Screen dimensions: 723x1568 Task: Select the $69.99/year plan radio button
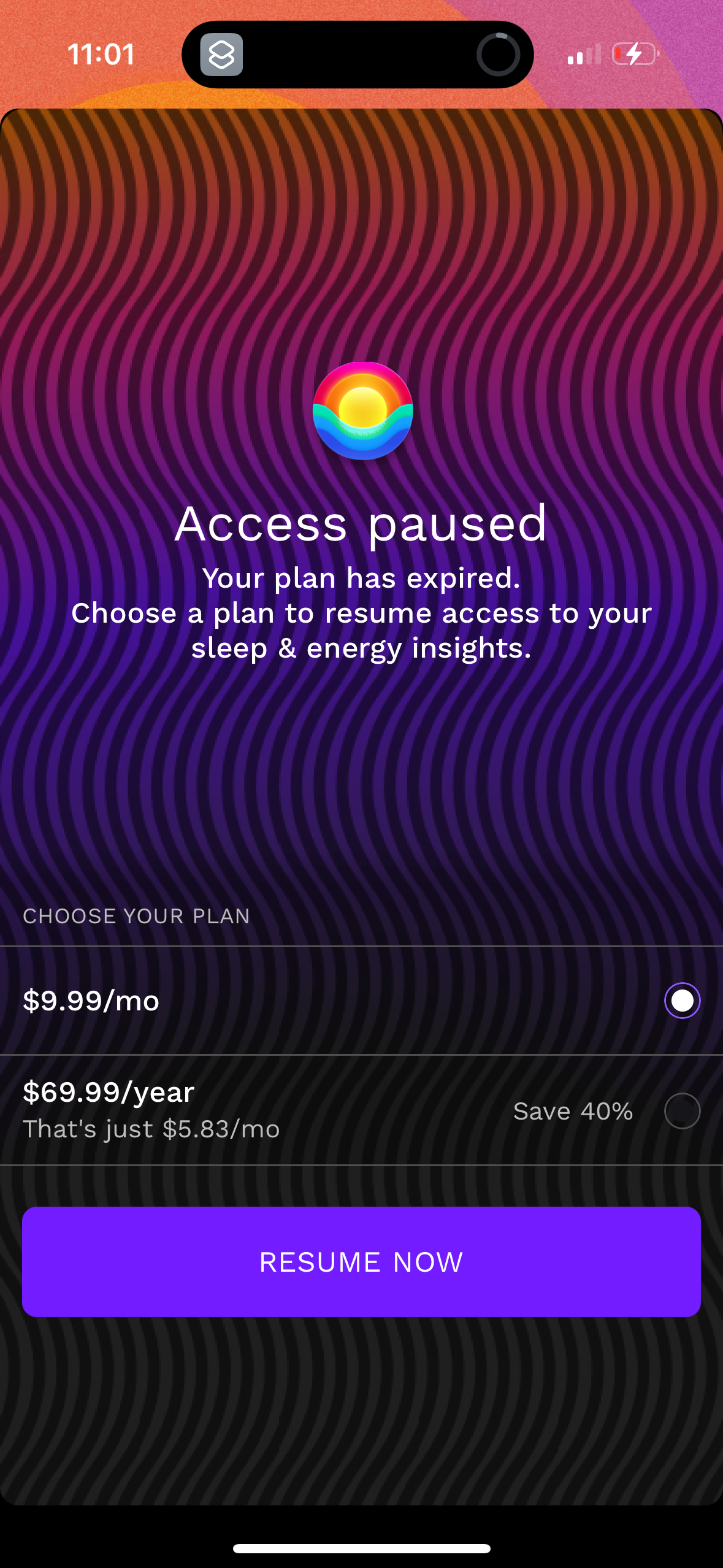[683, 1112]
